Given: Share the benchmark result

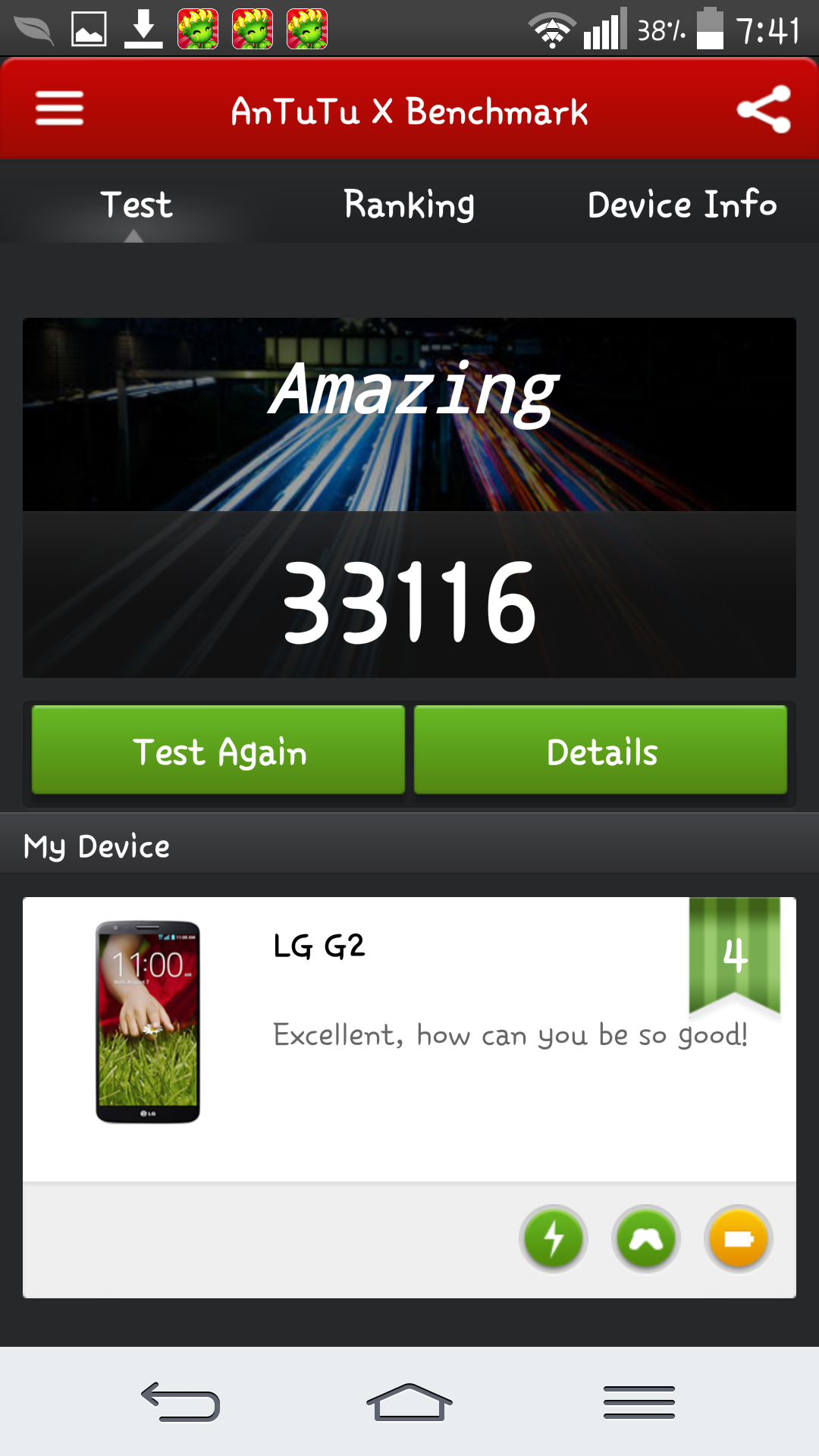Looking at the screenshot, I should click(x=764, y=109).
